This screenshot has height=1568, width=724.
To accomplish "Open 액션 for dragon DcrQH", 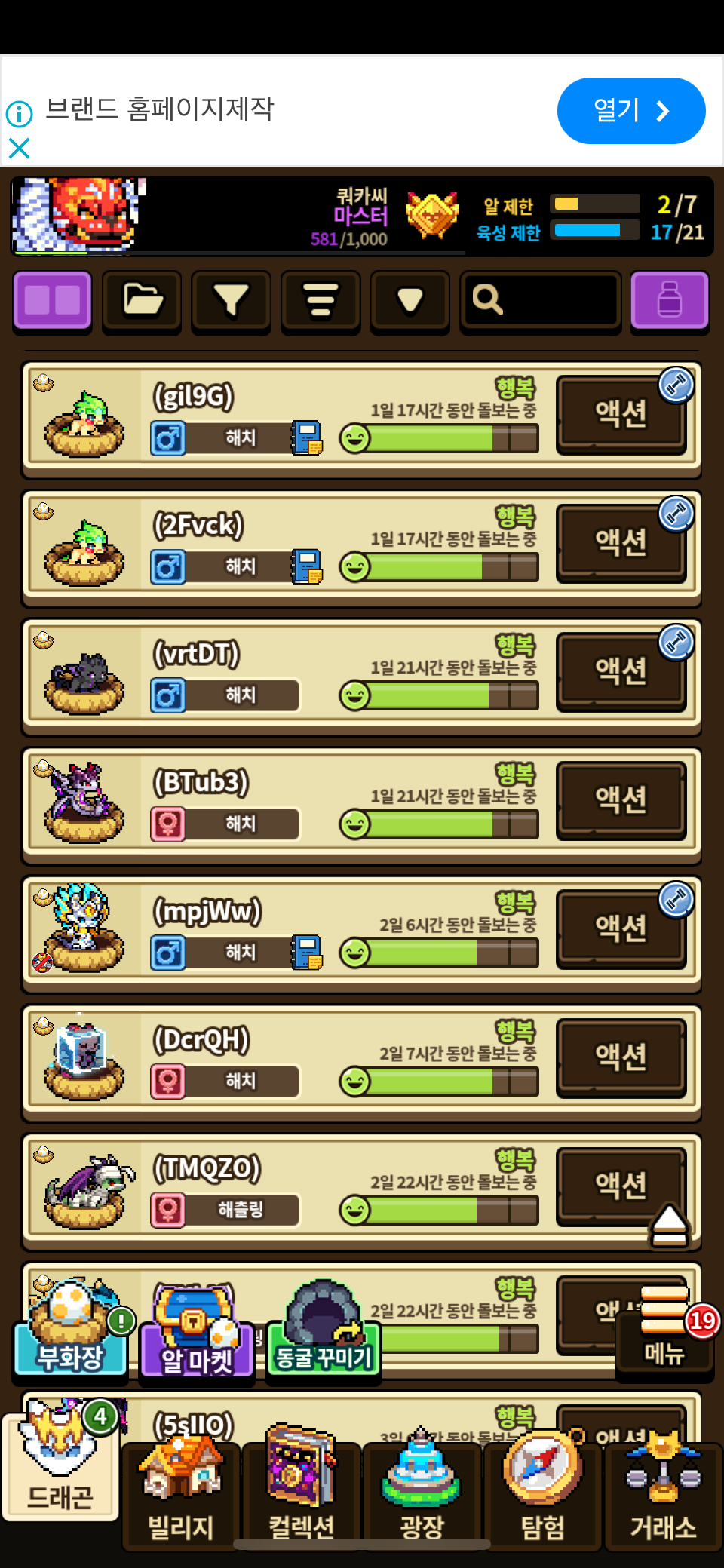I will (621, 1057).
